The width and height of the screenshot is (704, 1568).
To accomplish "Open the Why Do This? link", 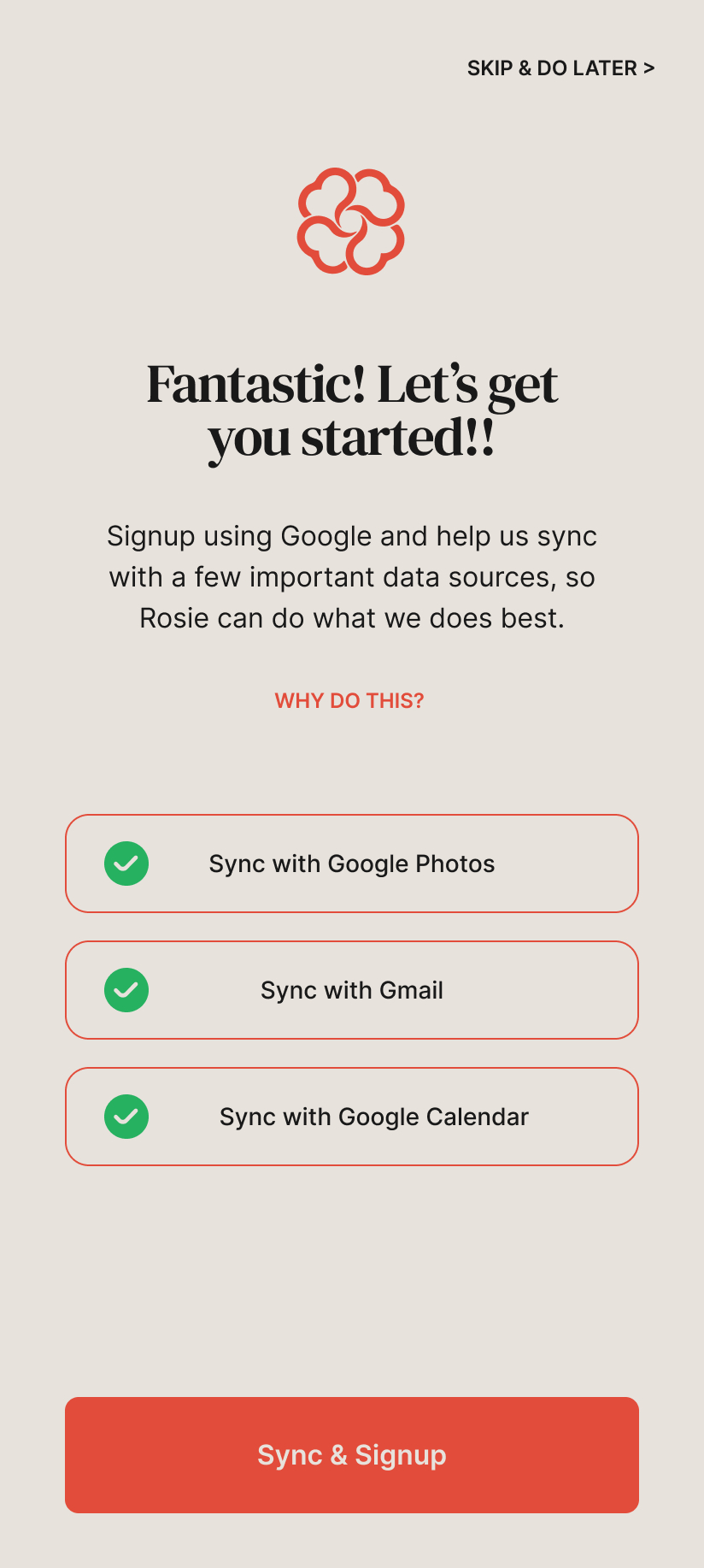I will click(x=349, y=700).
